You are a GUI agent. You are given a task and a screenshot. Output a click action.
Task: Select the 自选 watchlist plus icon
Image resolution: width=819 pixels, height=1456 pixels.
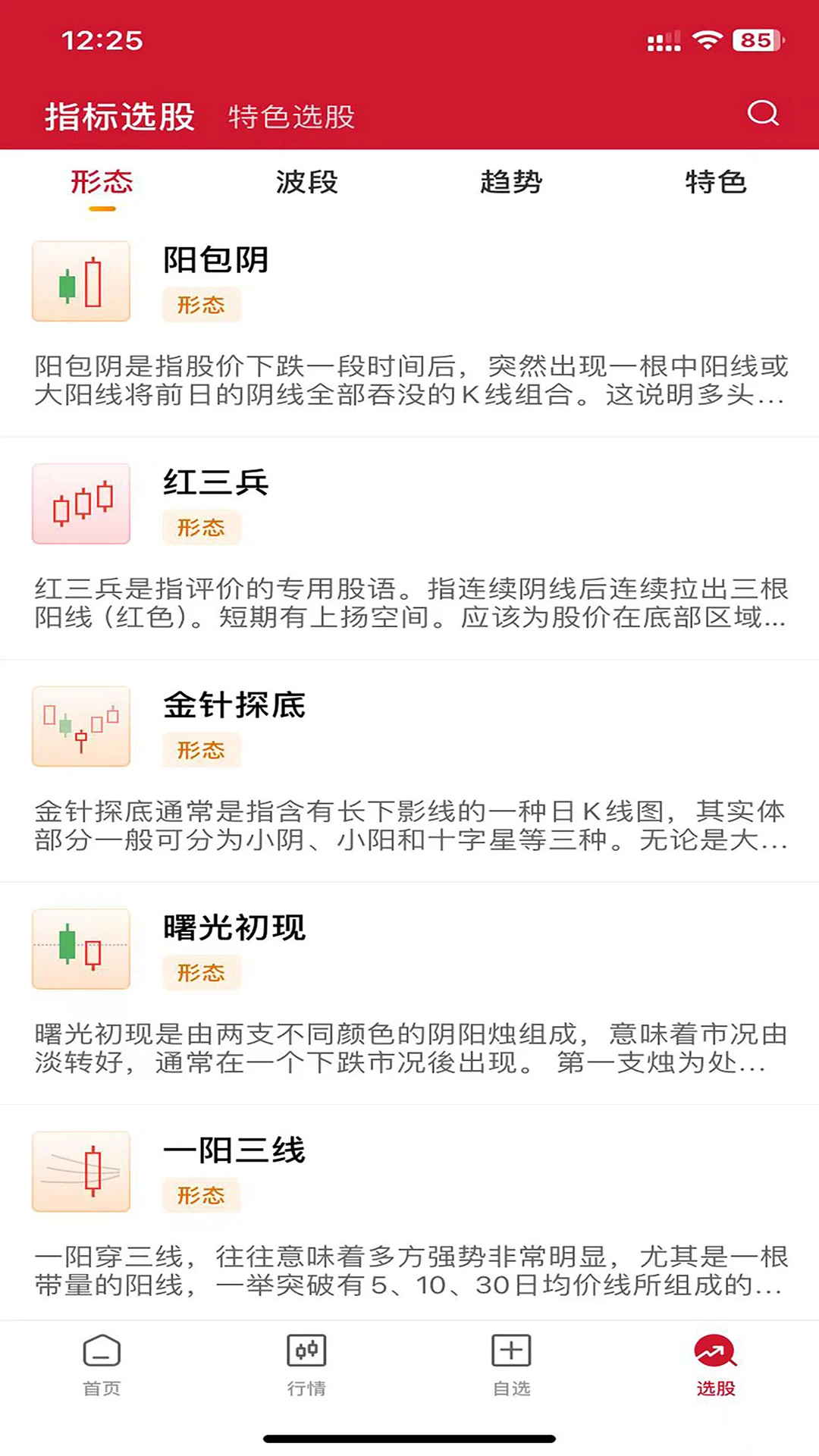[x=511, y=1361]
